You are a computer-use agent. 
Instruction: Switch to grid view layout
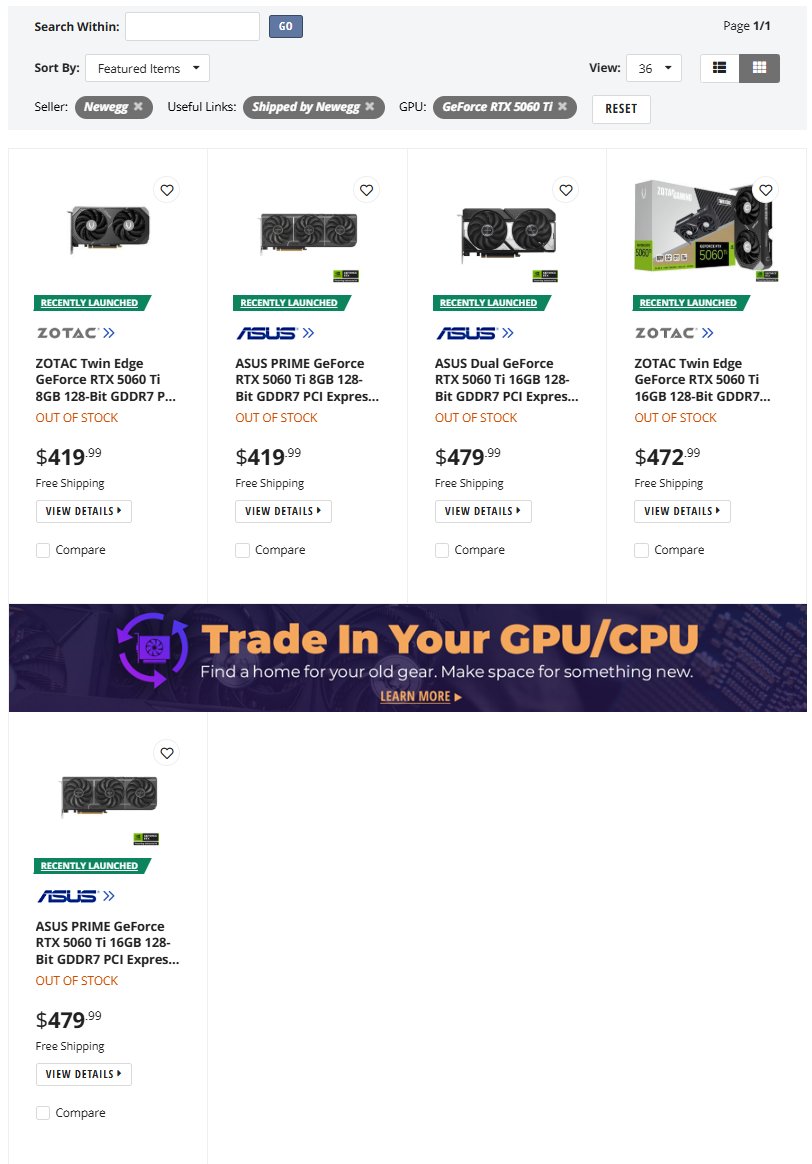760,68
